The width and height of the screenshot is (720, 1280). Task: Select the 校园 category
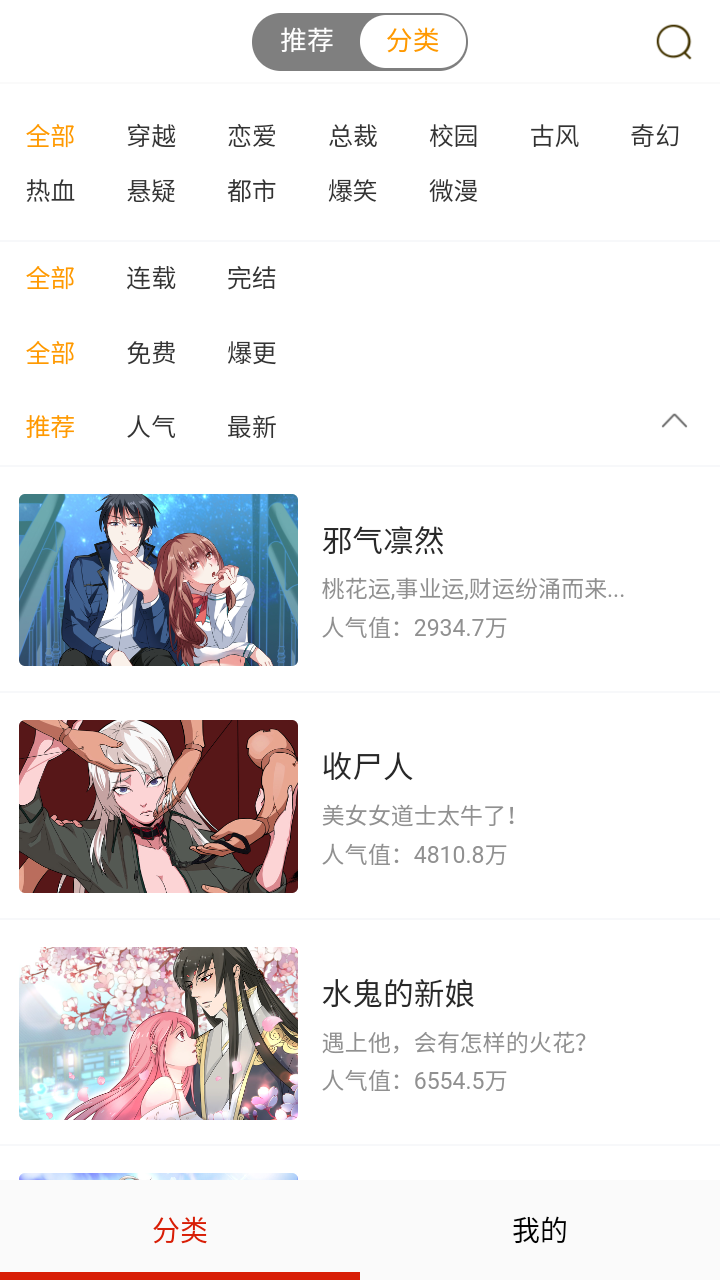[454, 136]
